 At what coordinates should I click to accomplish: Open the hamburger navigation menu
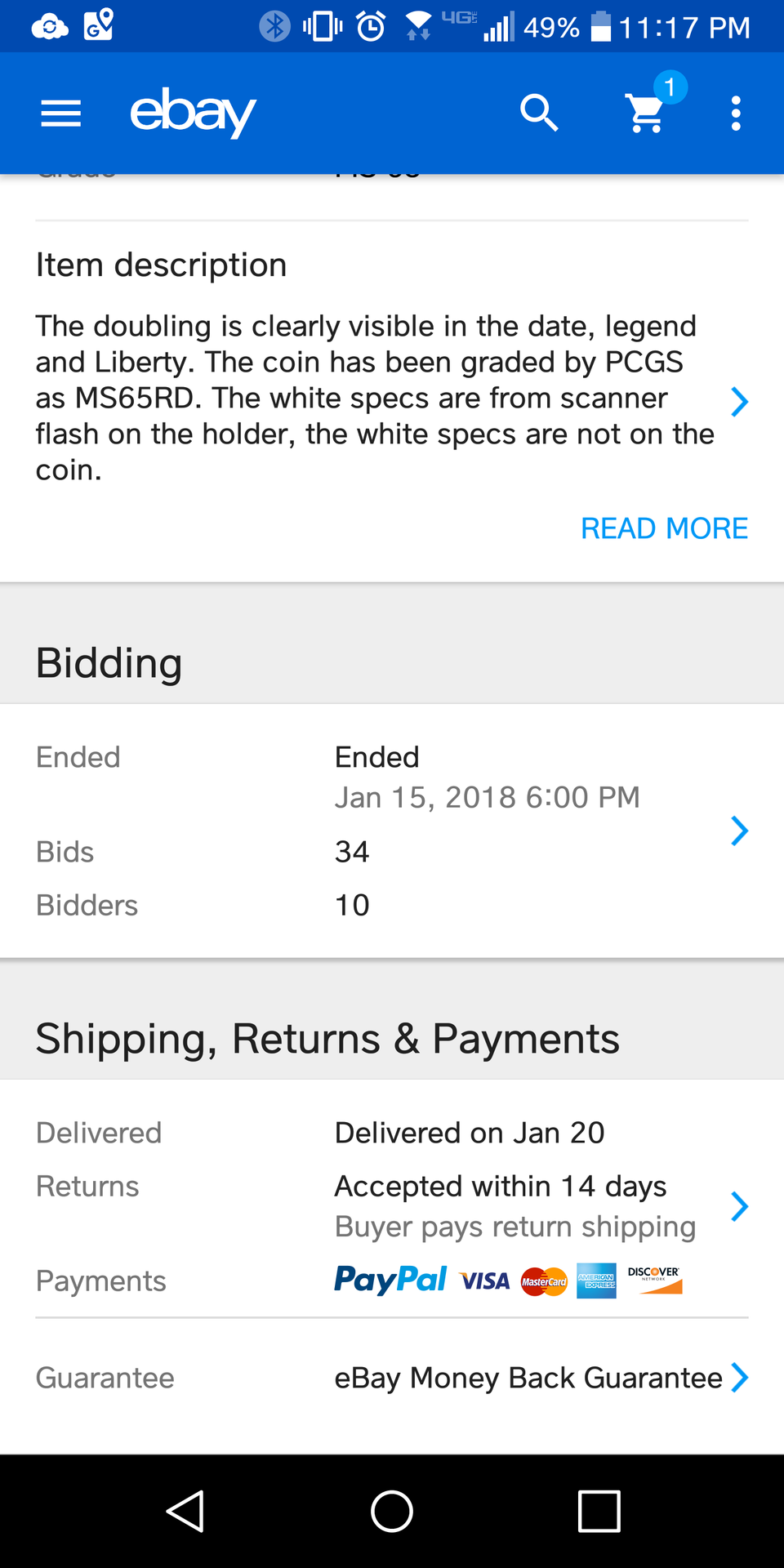61,114
